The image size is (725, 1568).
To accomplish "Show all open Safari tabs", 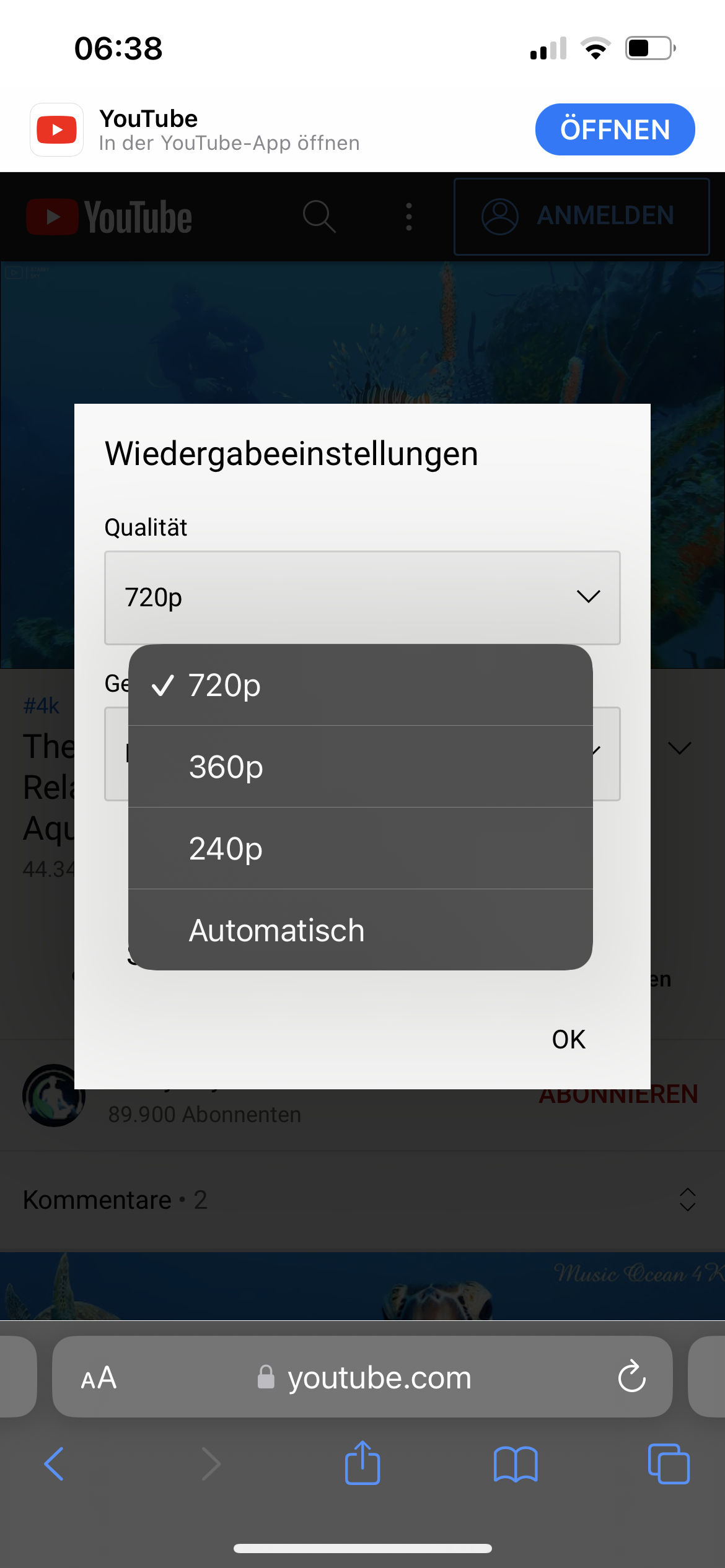I will [x=669, y=1464].
